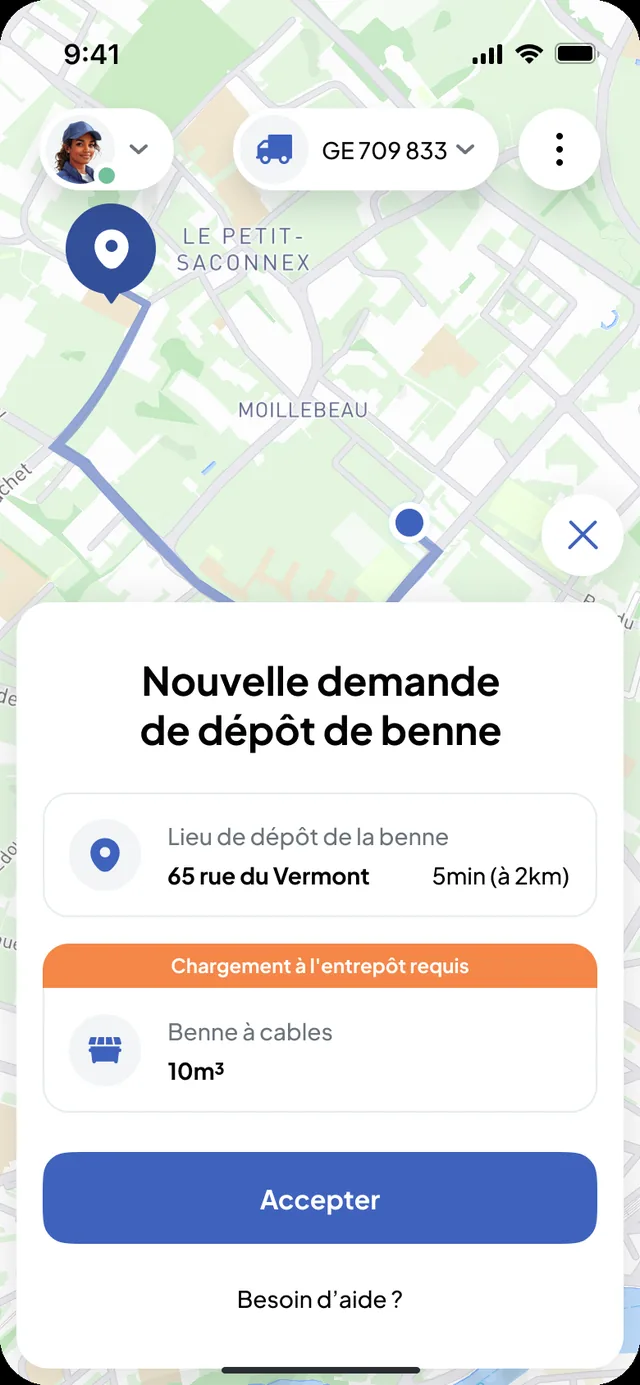640x1385 pixels.
Task: Dismiss the request with the X button
Action: tap(582, 535)
